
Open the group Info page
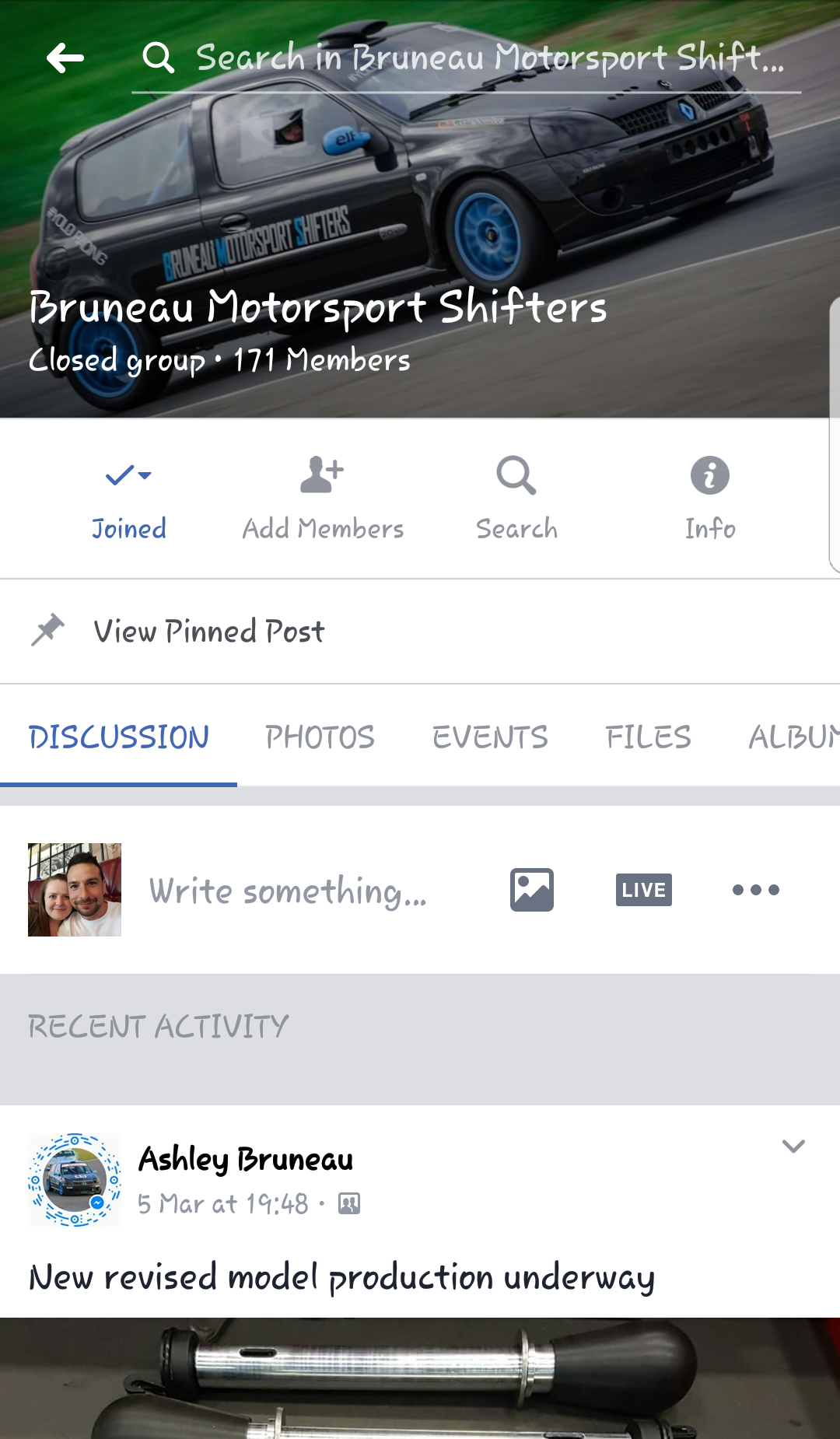coord(710,499)
